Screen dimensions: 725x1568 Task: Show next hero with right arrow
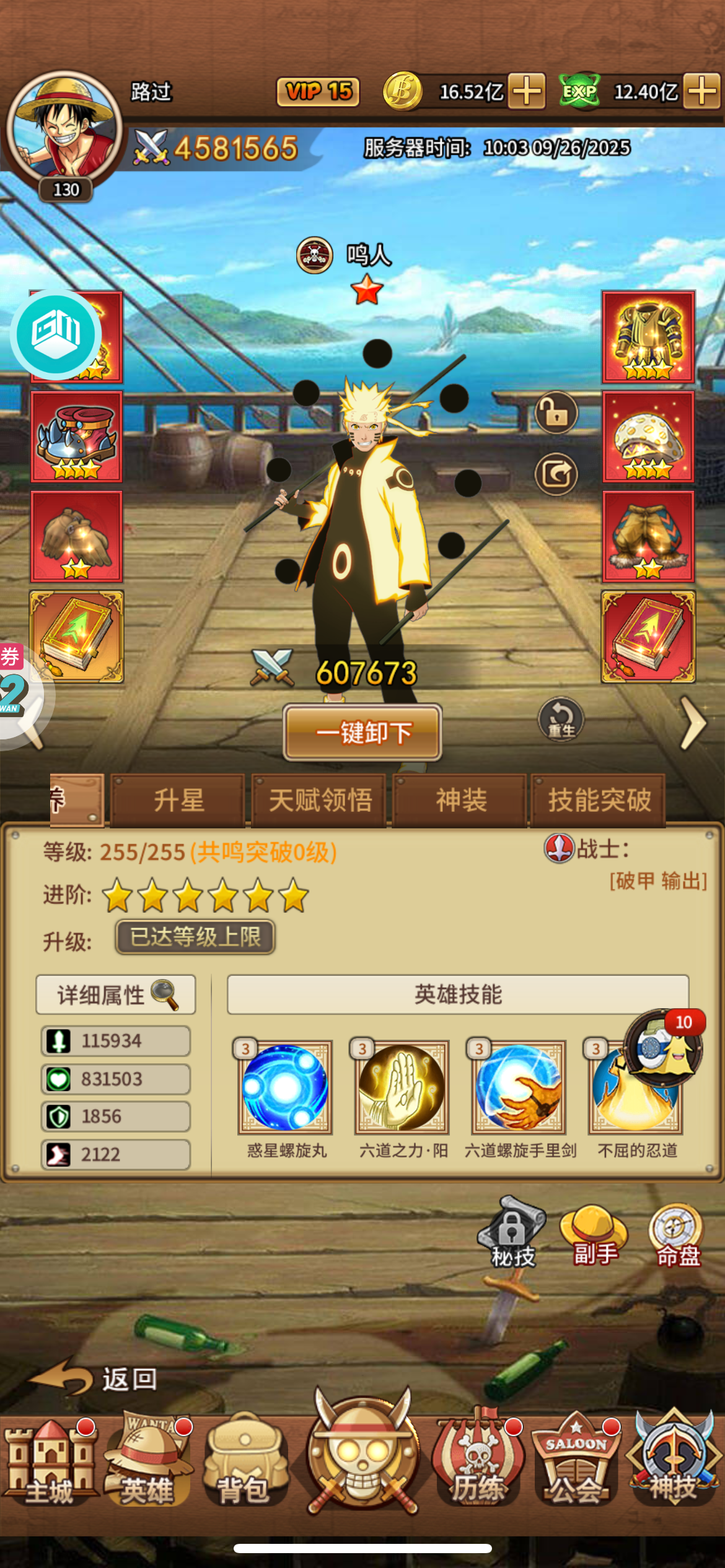[693, 723]
